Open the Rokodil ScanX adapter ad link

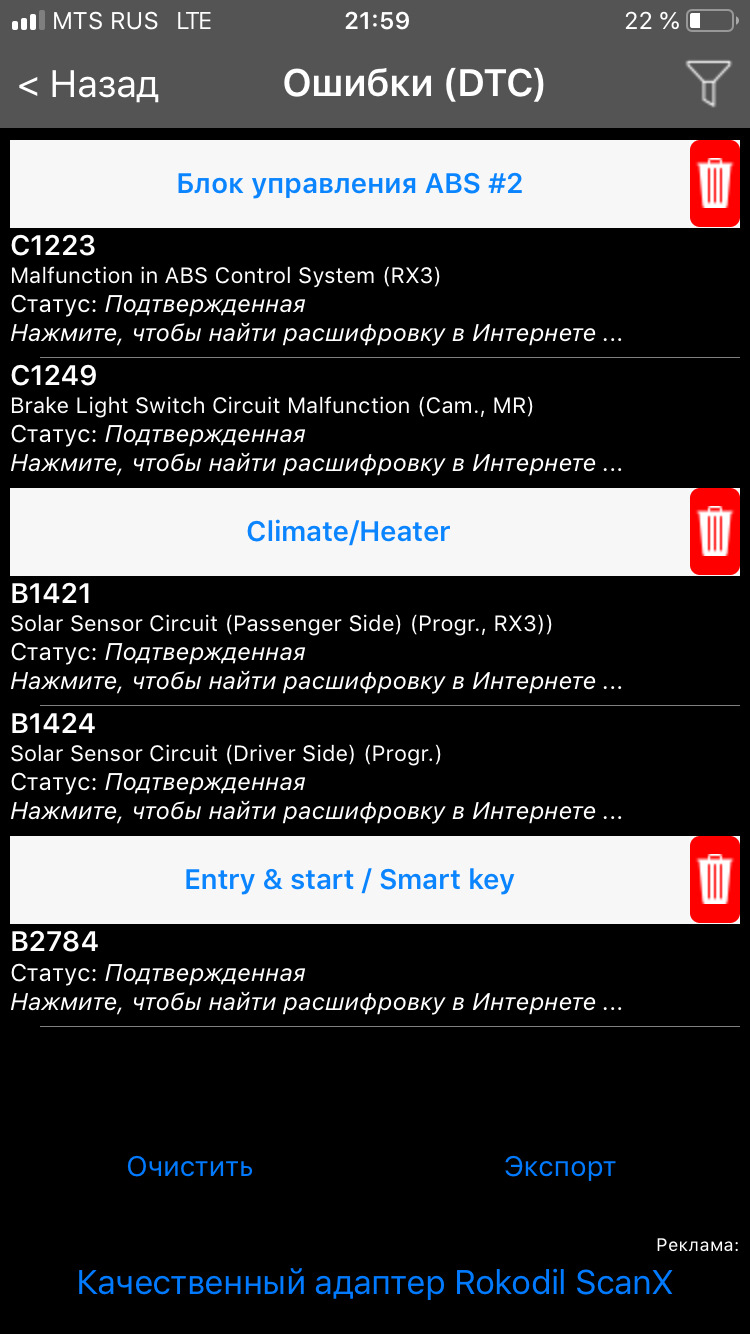(x=375, y=1282)
